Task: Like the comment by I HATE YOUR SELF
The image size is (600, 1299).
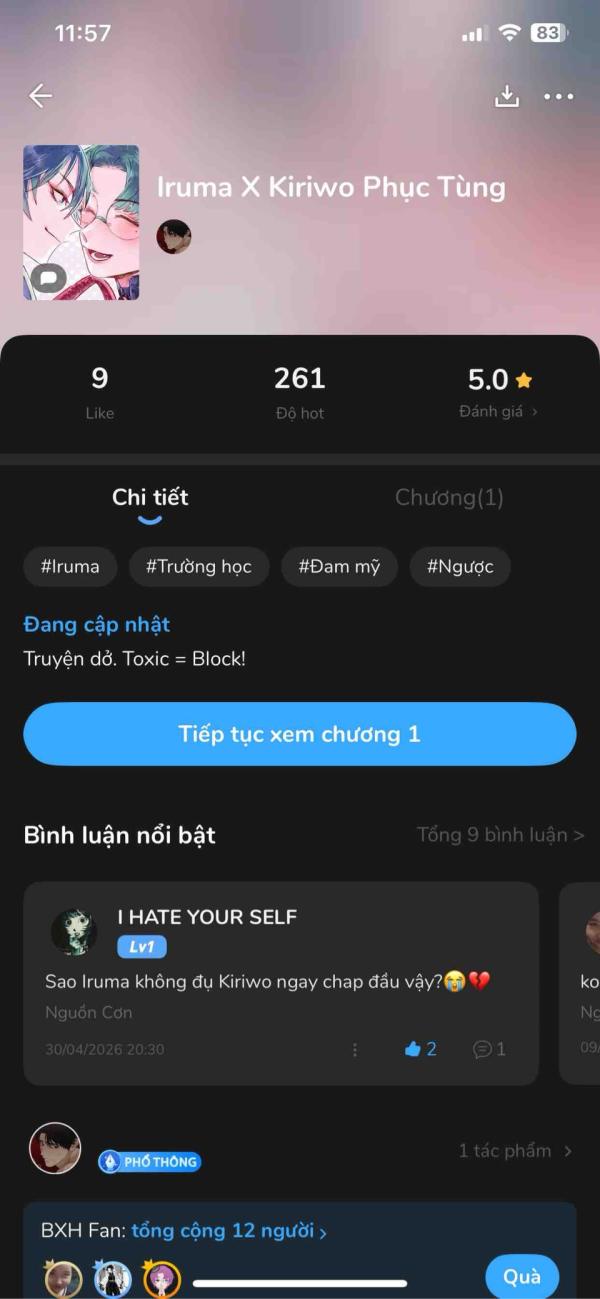Action: (420, 1049)
